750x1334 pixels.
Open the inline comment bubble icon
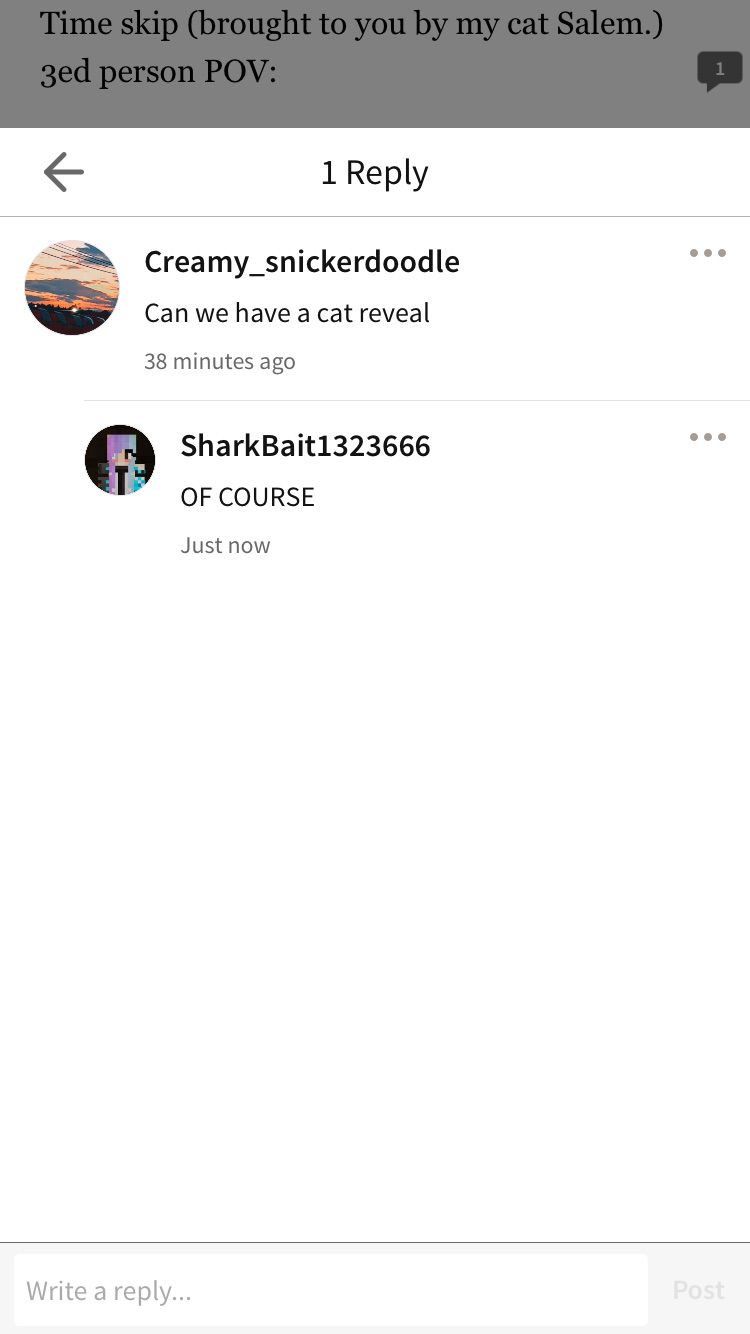[x=720, y=72]
